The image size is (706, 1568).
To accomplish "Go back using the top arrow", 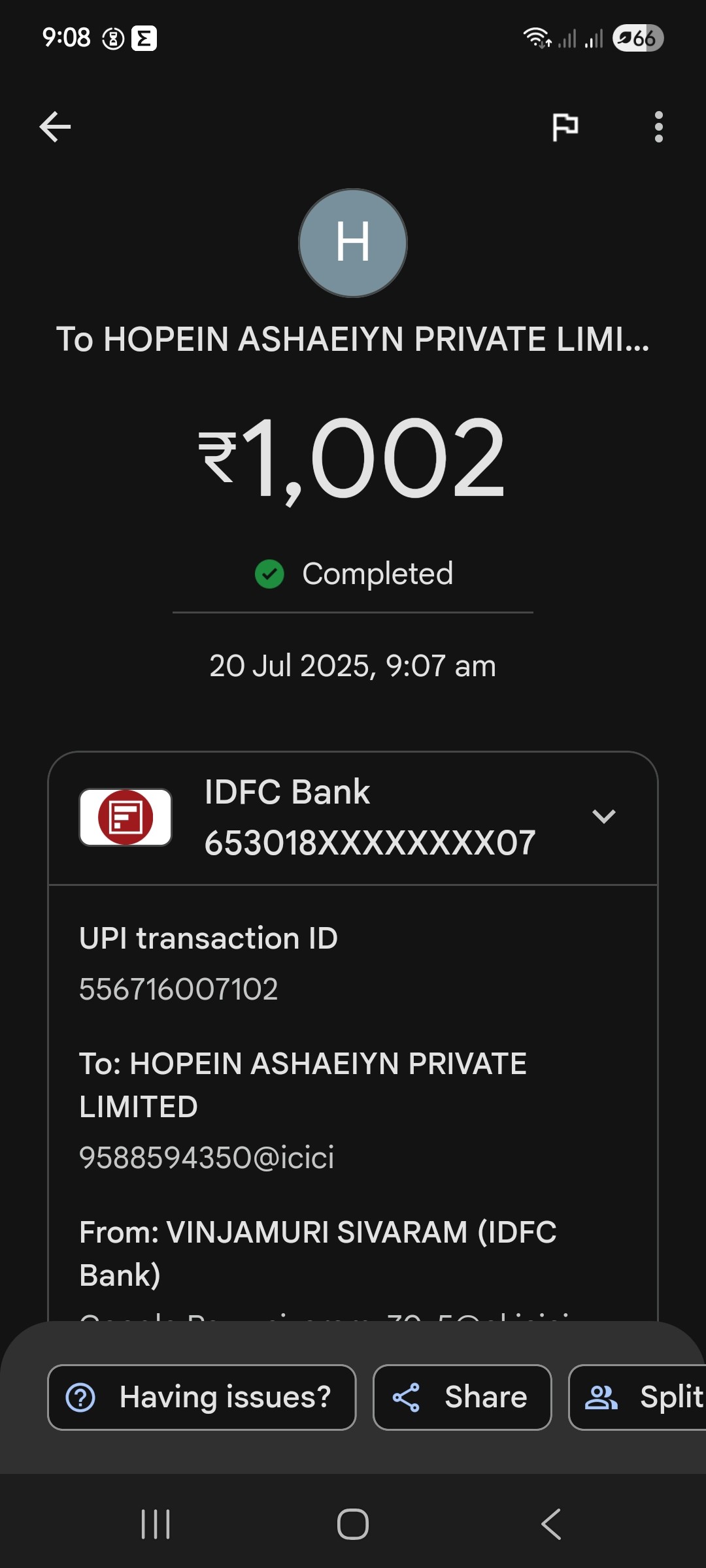I will (55, 127).
